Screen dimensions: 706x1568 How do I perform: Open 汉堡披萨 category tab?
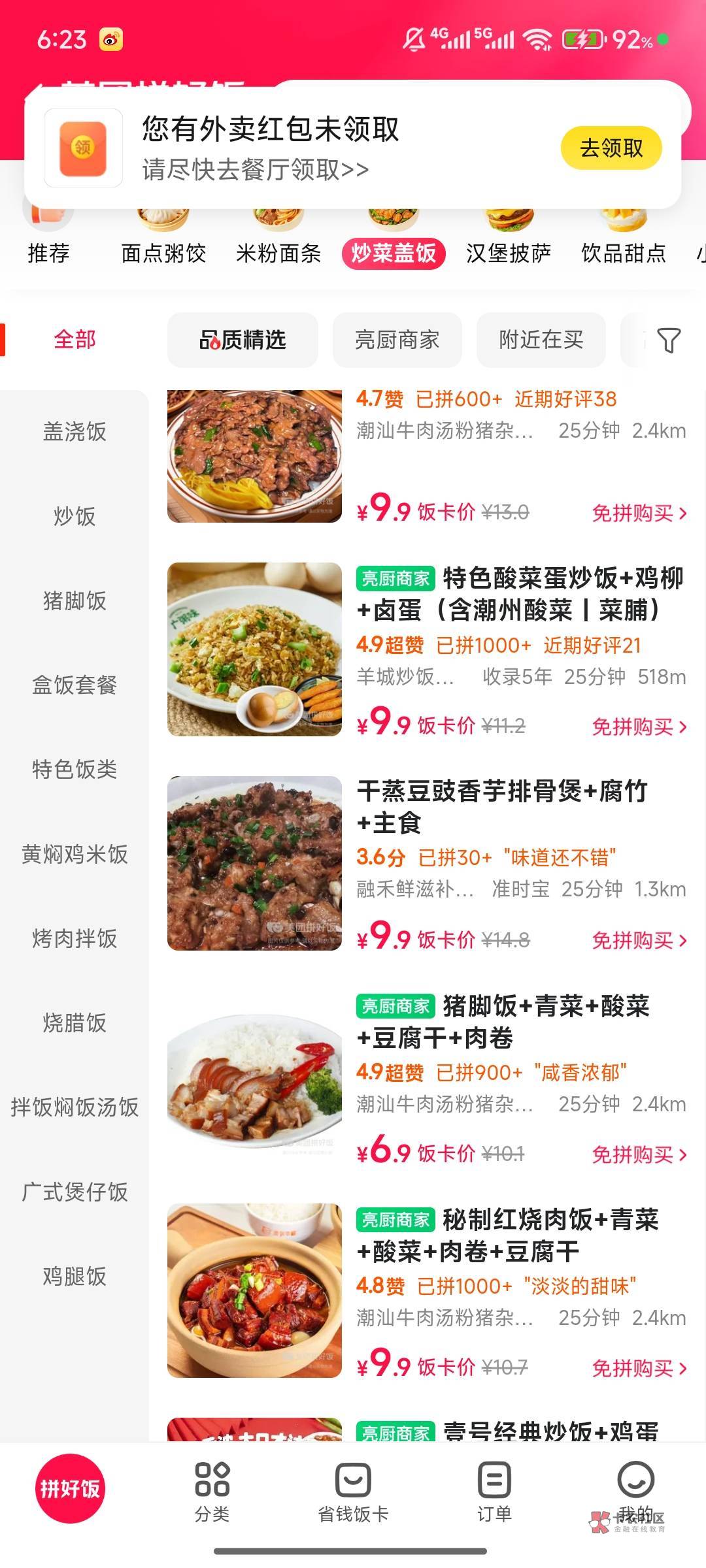(x=508, y=252)
